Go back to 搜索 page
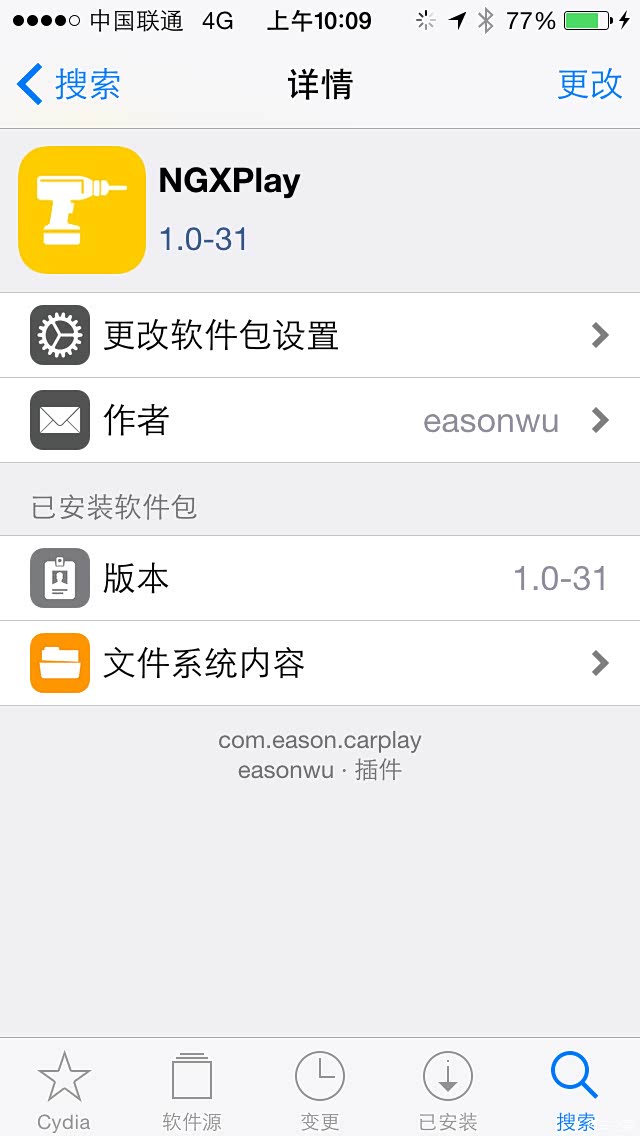The height and width of the screenshot is (1136, 640). [x=70, y=85]
